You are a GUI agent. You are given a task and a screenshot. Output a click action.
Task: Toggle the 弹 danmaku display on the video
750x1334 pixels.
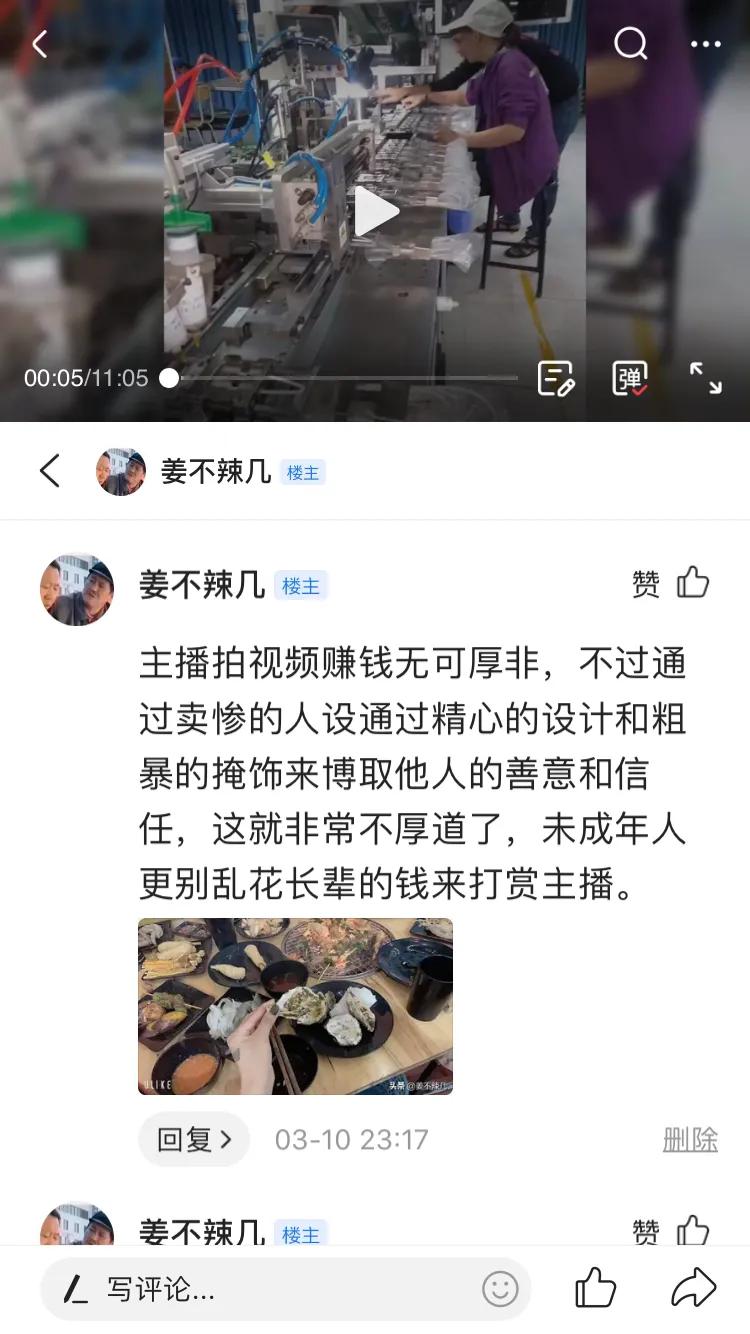pyautogui.click(x=629, y=378)
